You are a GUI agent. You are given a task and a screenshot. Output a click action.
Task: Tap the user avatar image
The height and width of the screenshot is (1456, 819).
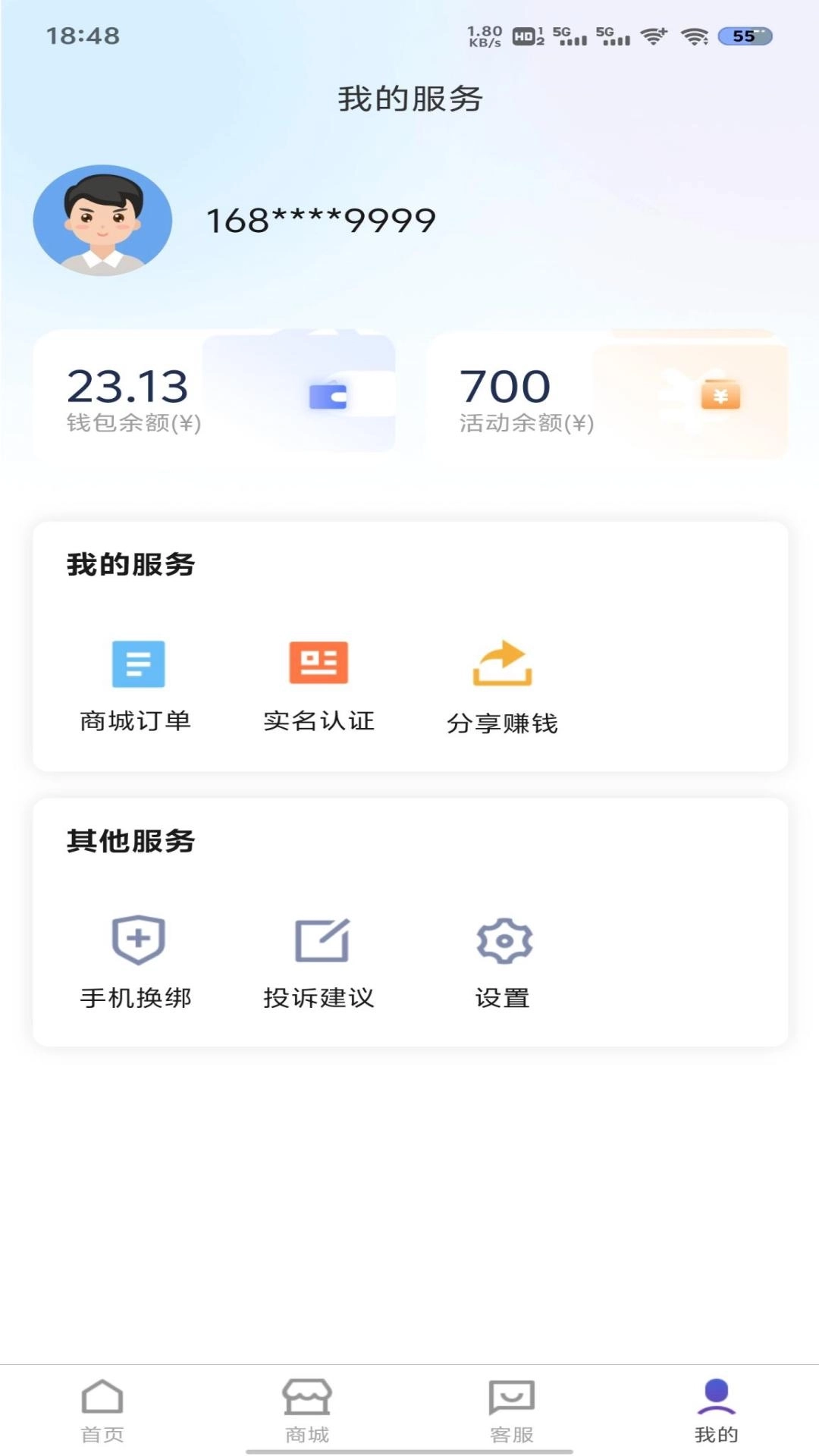[x=103, y=220]
